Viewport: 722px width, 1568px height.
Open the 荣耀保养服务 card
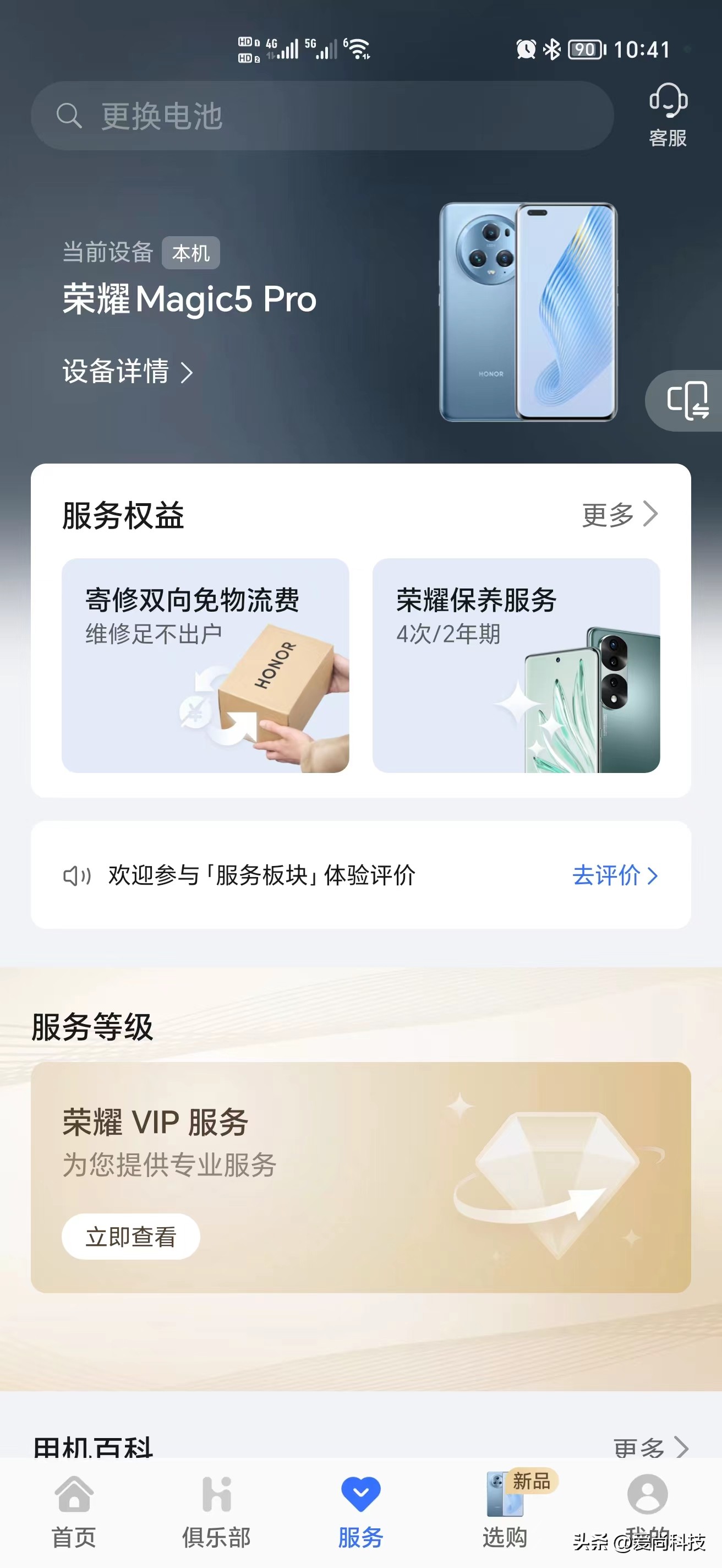[x=516, y=665]
